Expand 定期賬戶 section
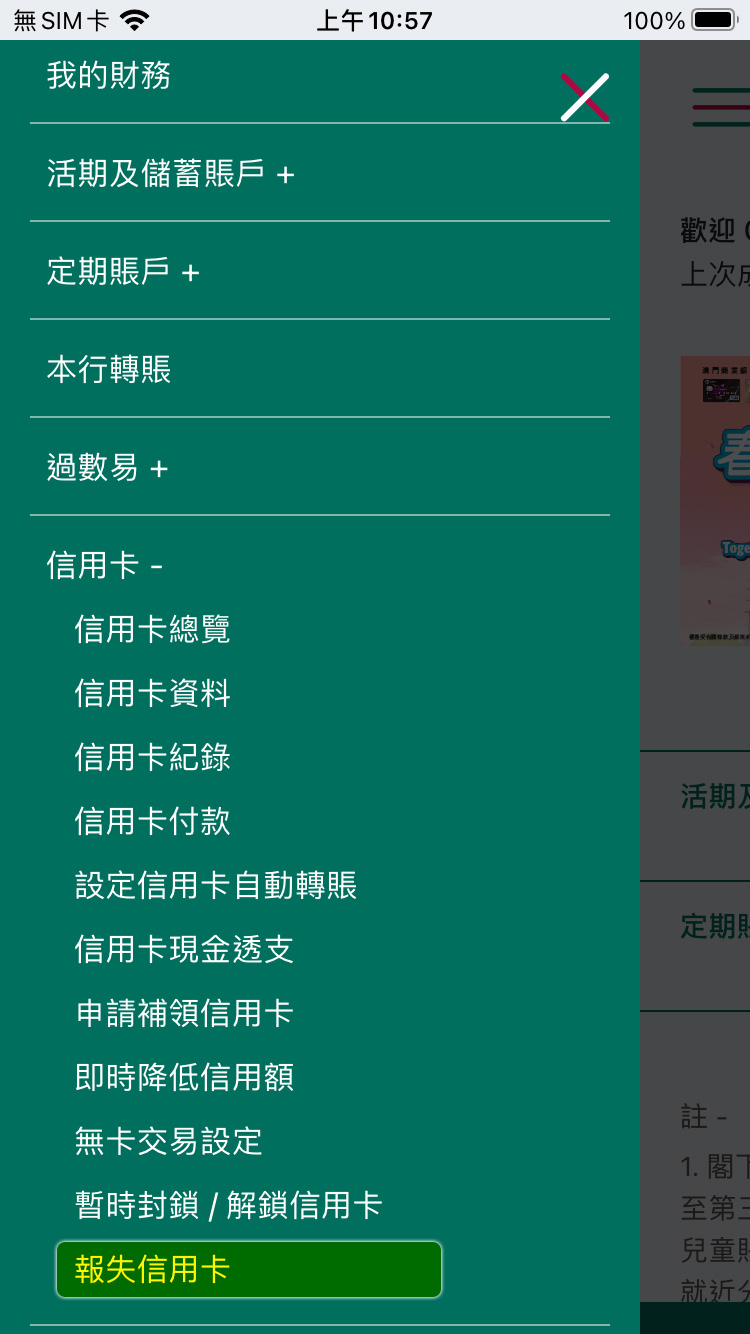 pos(123,272)
